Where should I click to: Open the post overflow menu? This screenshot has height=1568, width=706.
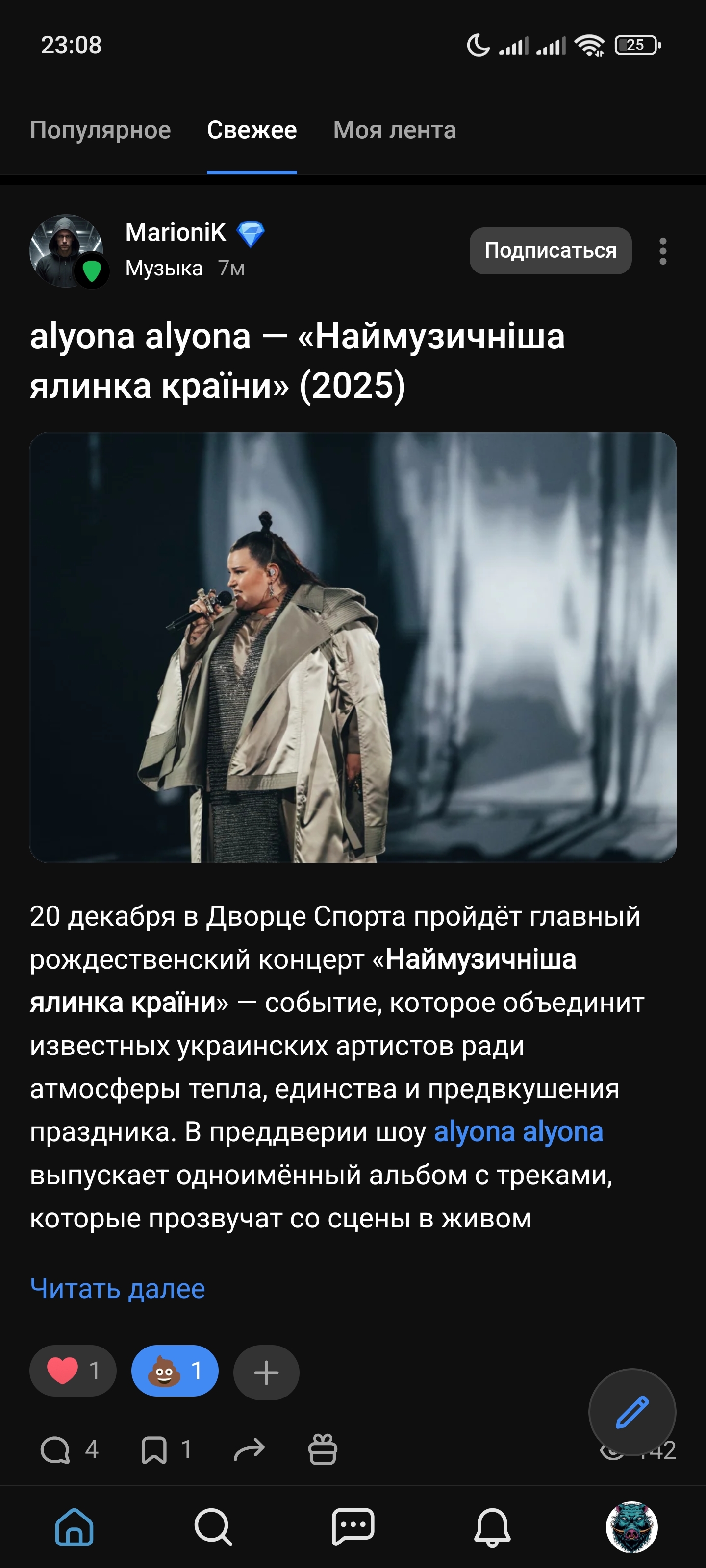coord(663,251)
